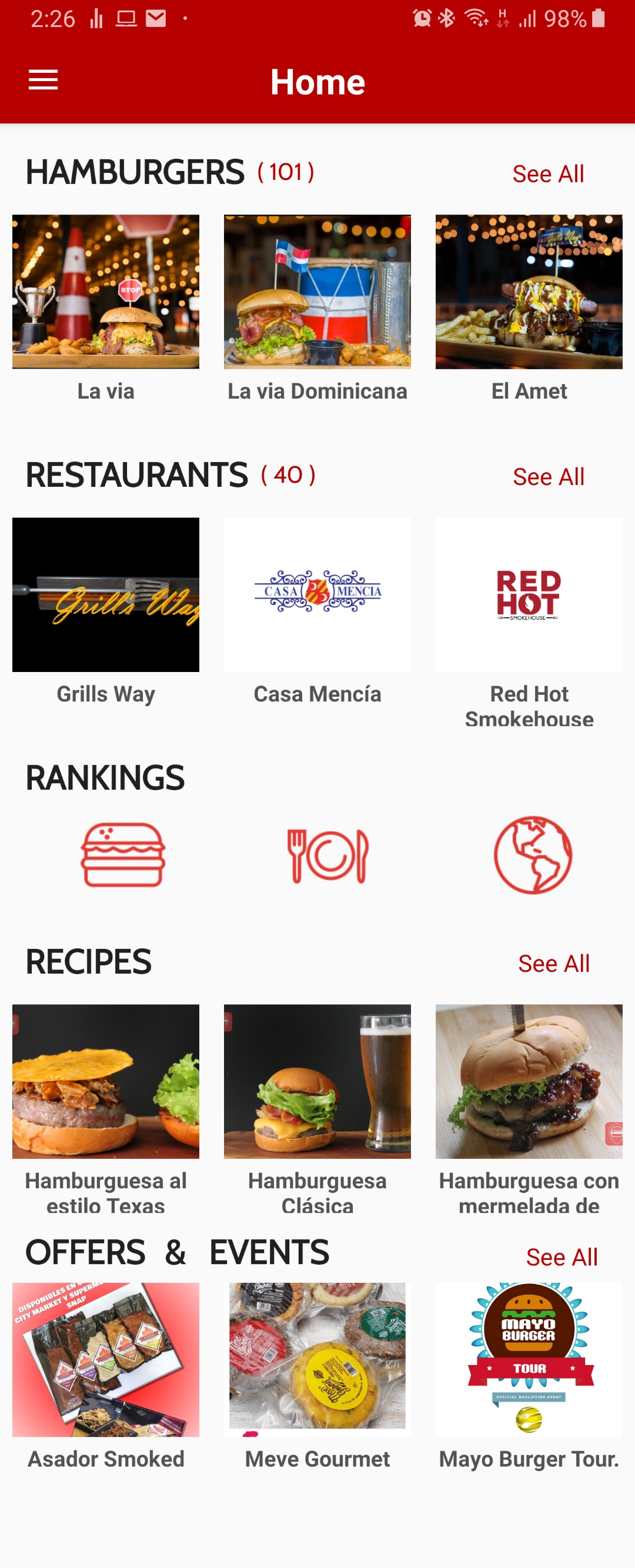
Task: Open the Hamburguesa al estilo Texas recipe
Action: (x=106, y=1081)
